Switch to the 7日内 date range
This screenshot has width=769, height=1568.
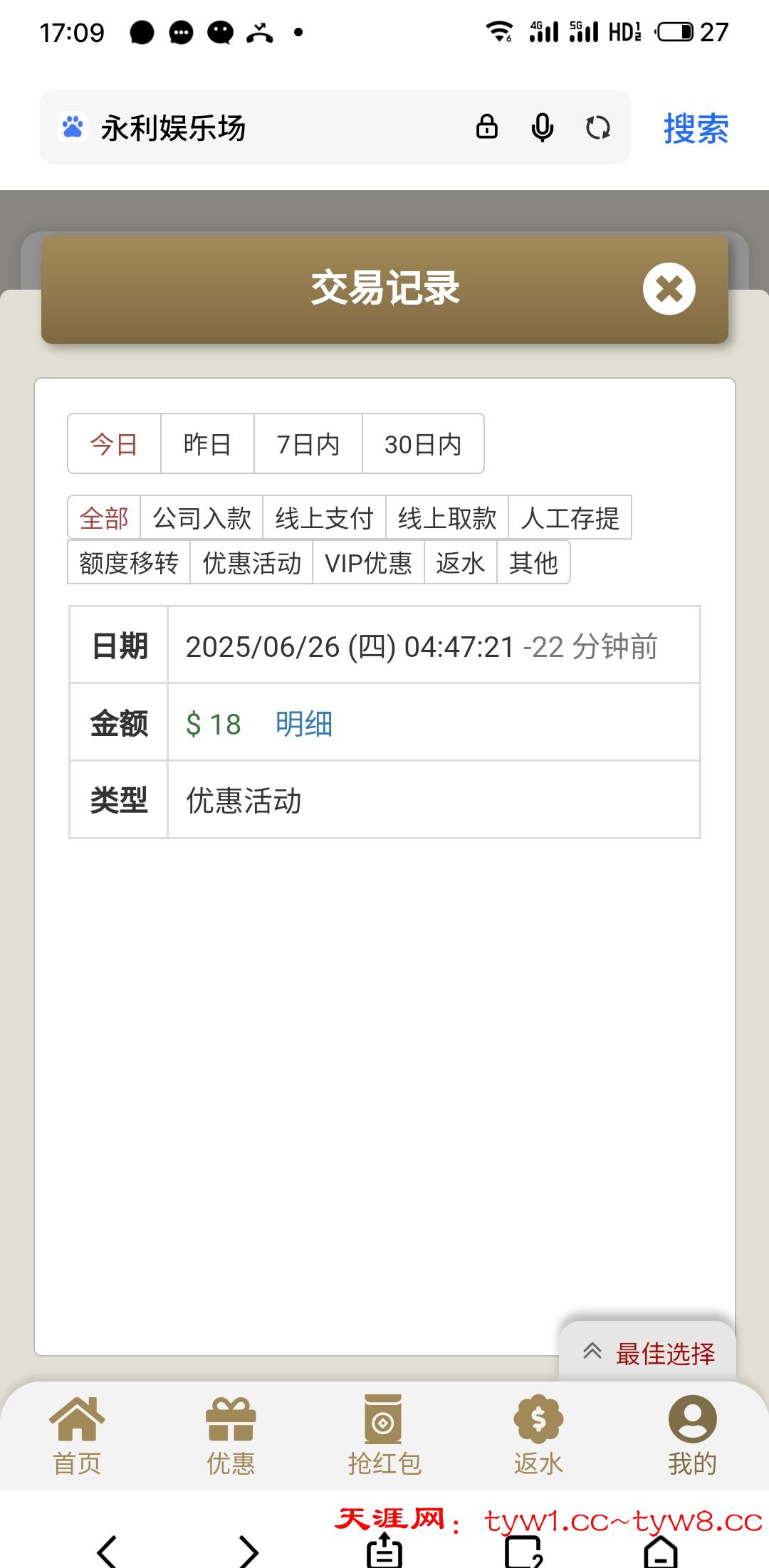pyautogui.click(x=308, y=444)
